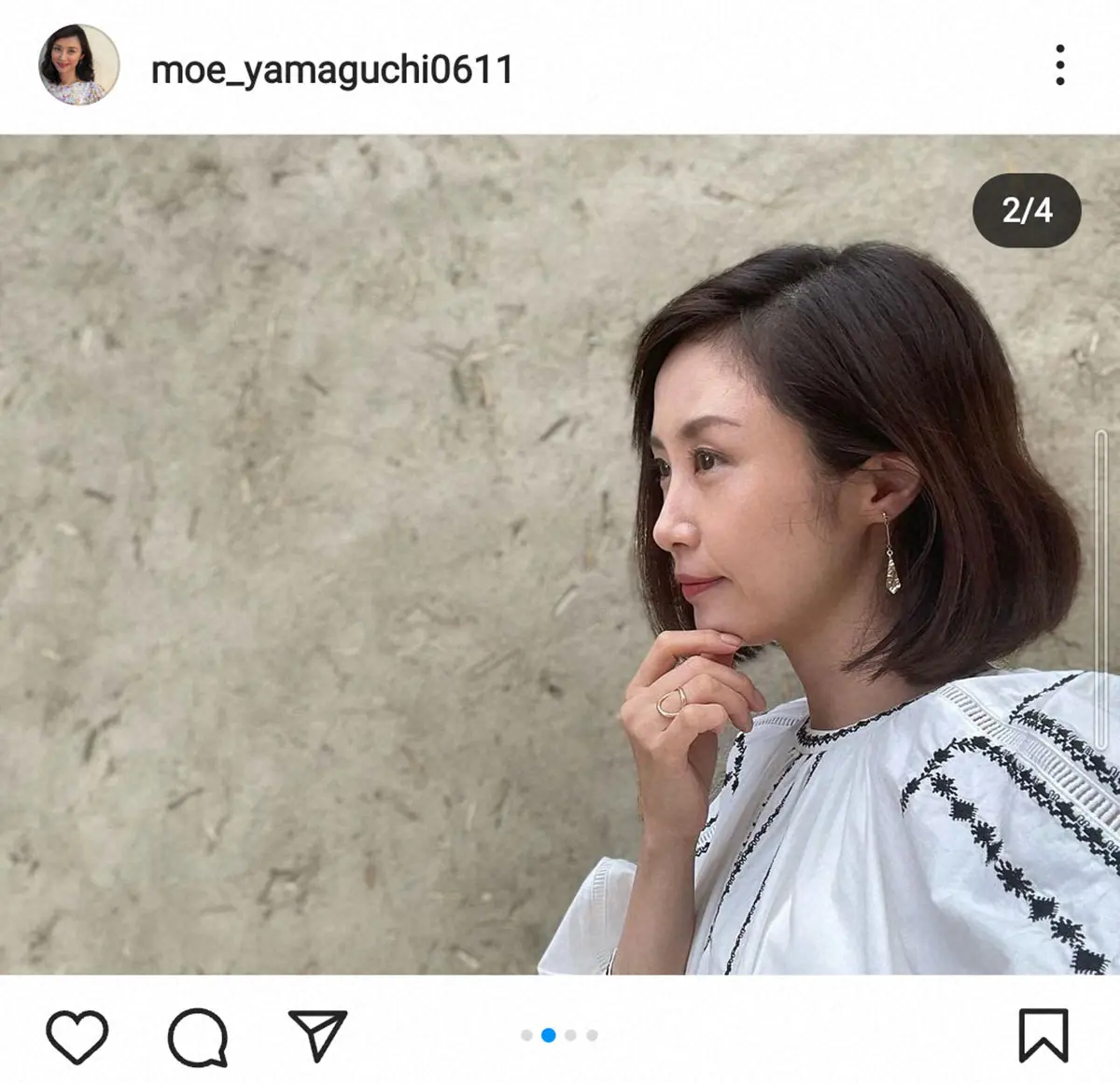Tap the post photo
Viewport: 1120px width, 1083px height.
pos(560,556)
